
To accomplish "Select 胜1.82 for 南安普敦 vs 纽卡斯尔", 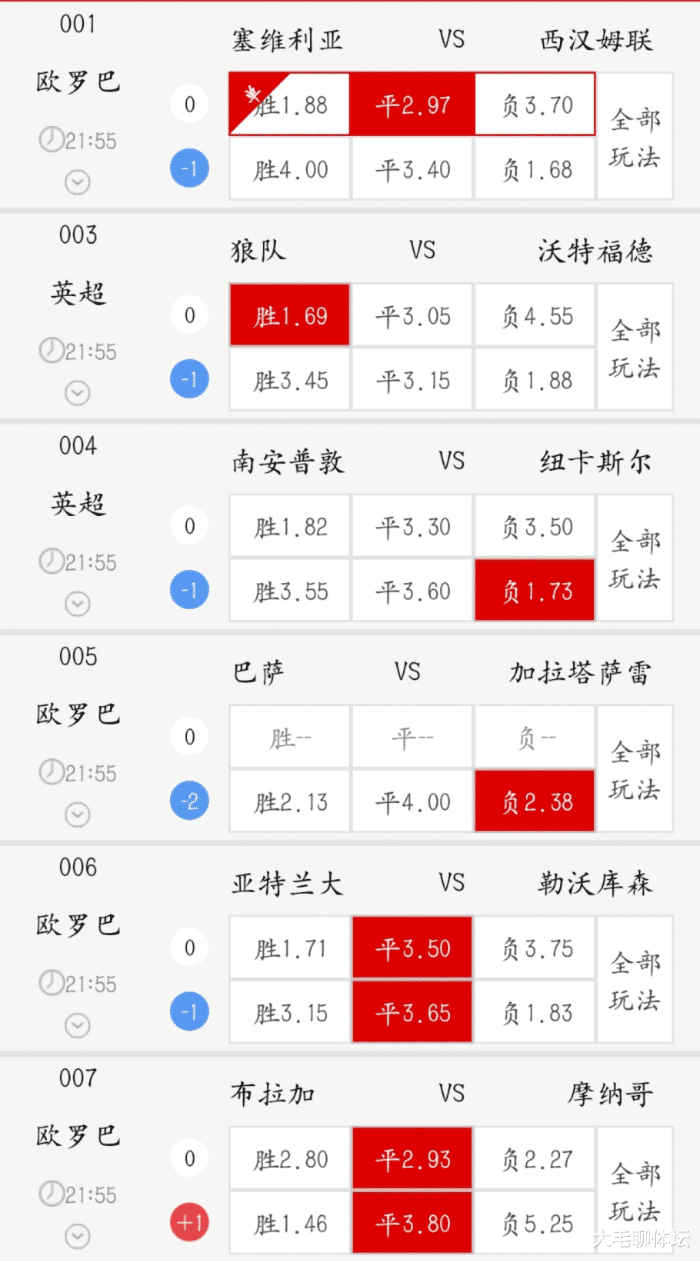I will click(290, 527).
